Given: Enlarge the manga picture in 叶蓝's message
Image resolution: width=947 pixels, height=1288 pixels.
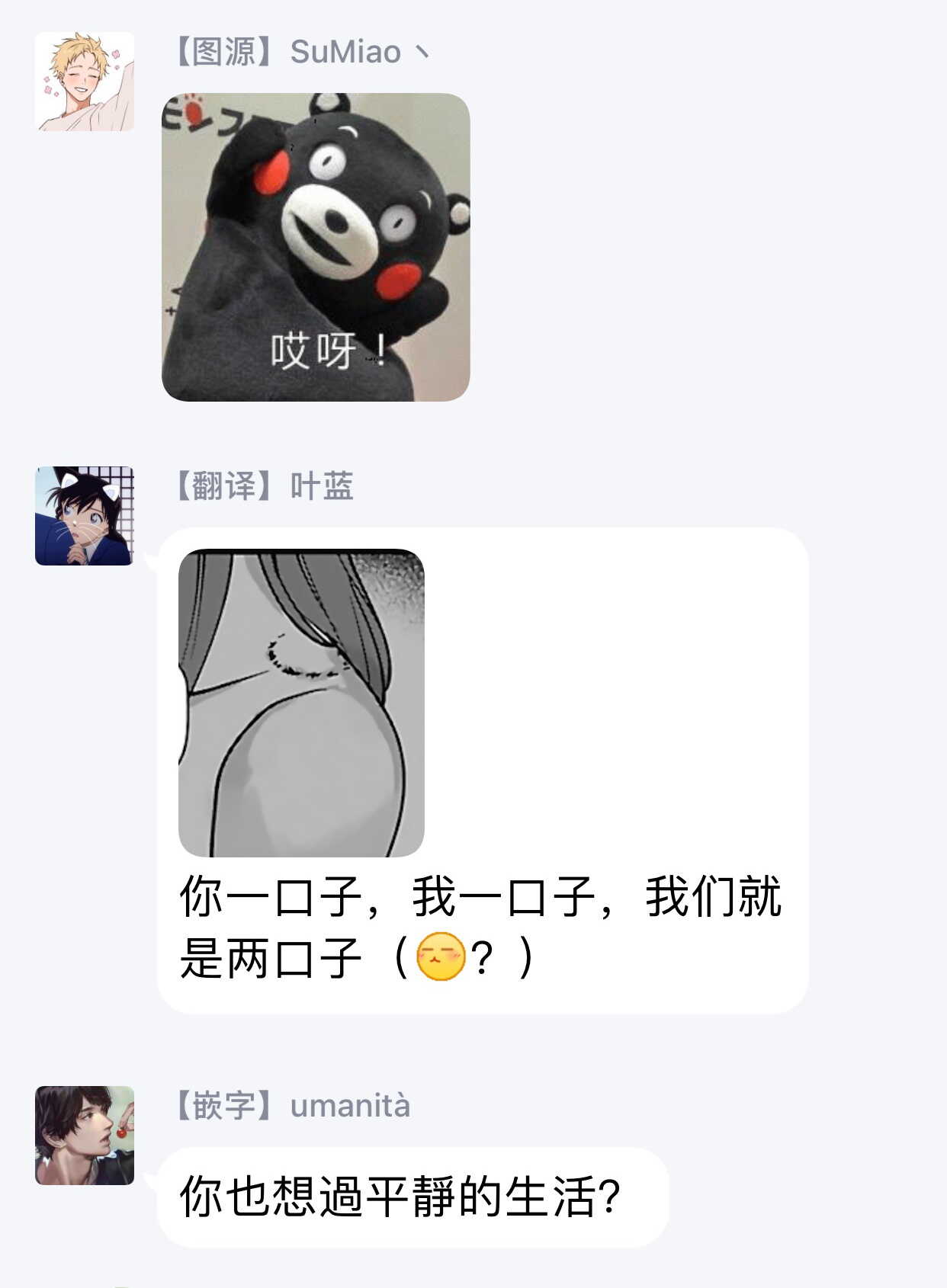Looking at the screenshot, I should [301, 703].
